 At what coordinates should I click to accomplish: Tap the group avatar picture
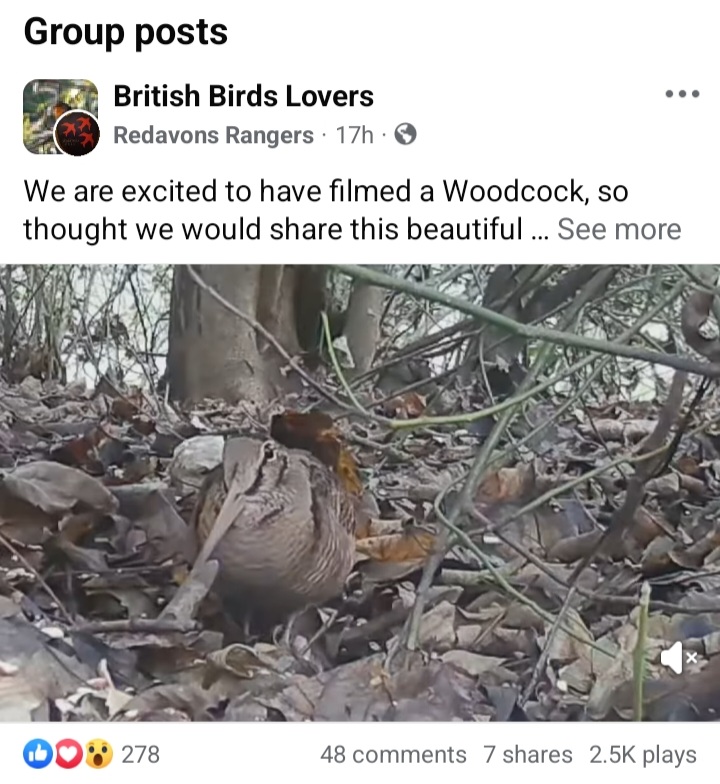(60, 116)
